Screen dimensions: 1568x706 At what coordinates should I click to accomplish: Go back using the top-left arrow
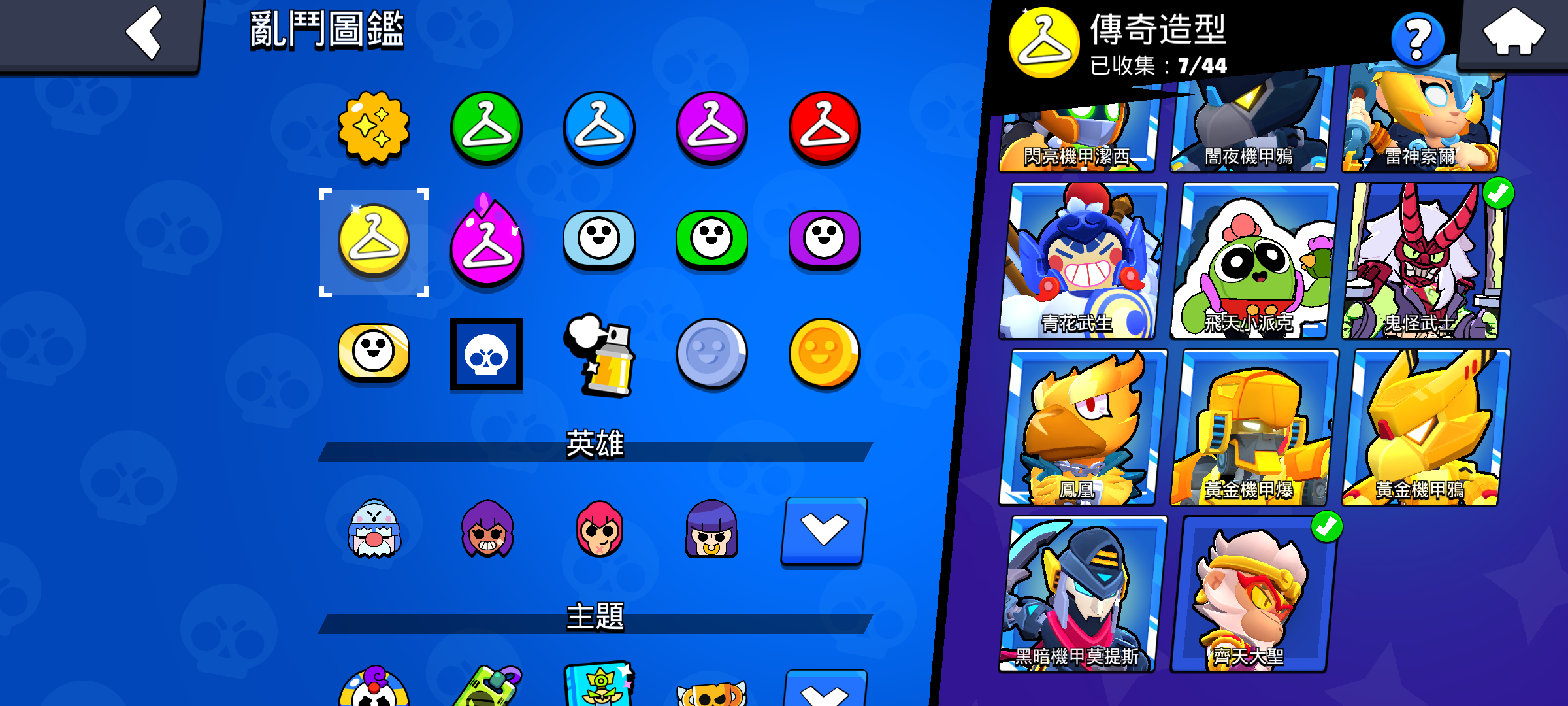(144, 33)
